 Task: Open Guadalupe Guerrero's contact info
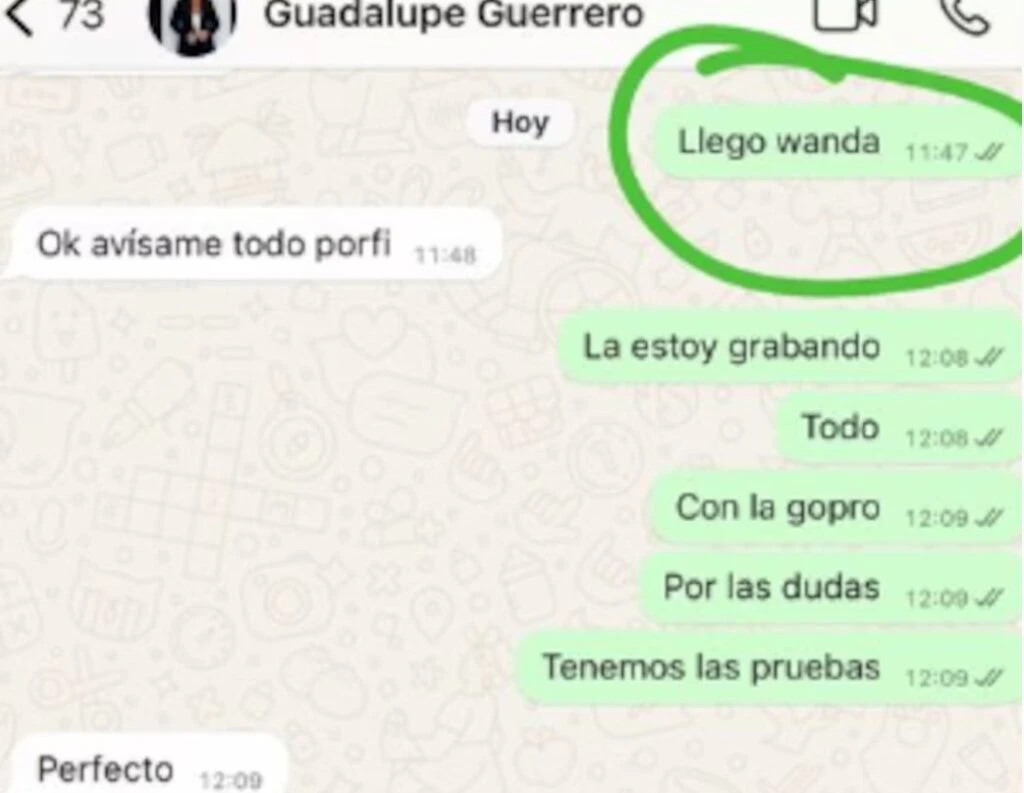(x=453, y=15)
